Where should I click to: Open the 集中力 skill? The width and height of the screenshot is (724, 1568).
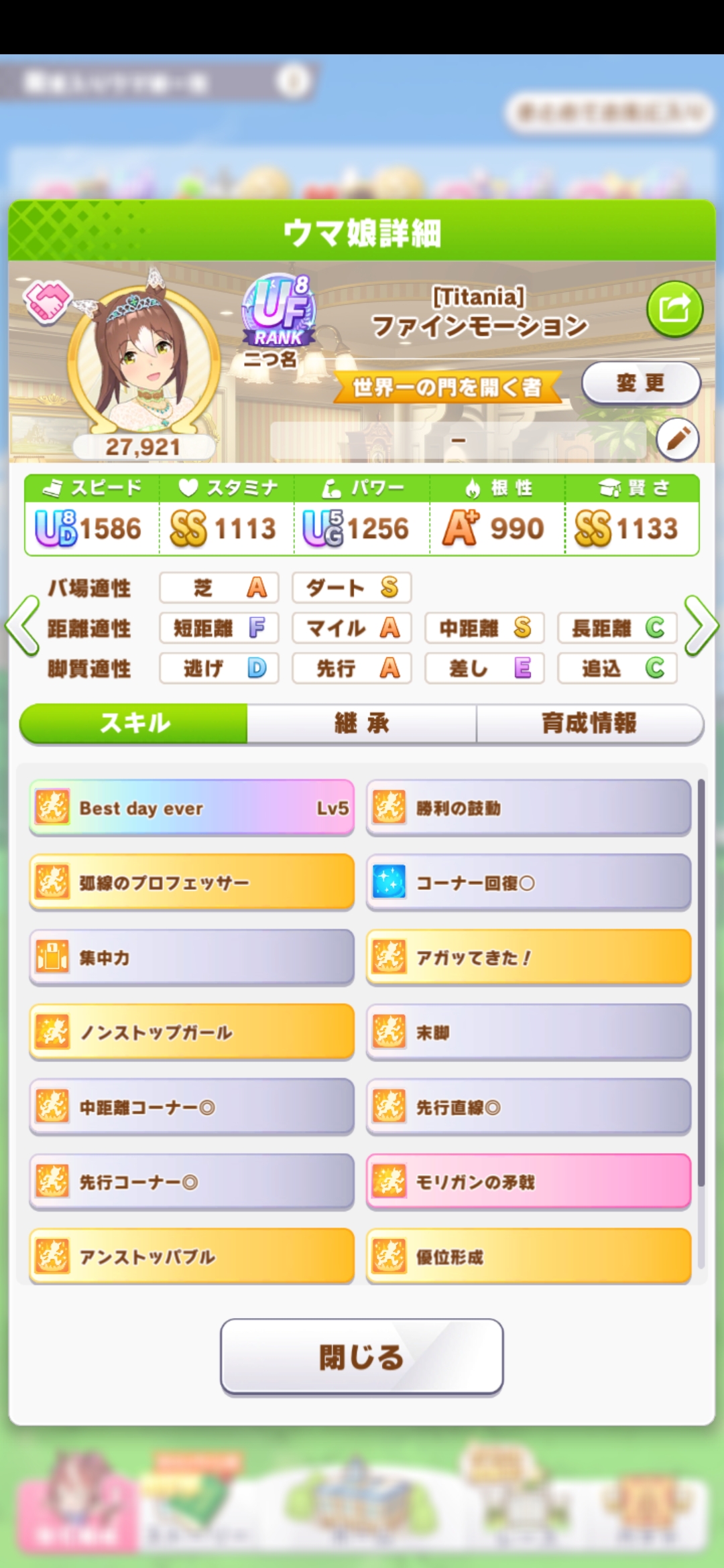coord(192,958)
